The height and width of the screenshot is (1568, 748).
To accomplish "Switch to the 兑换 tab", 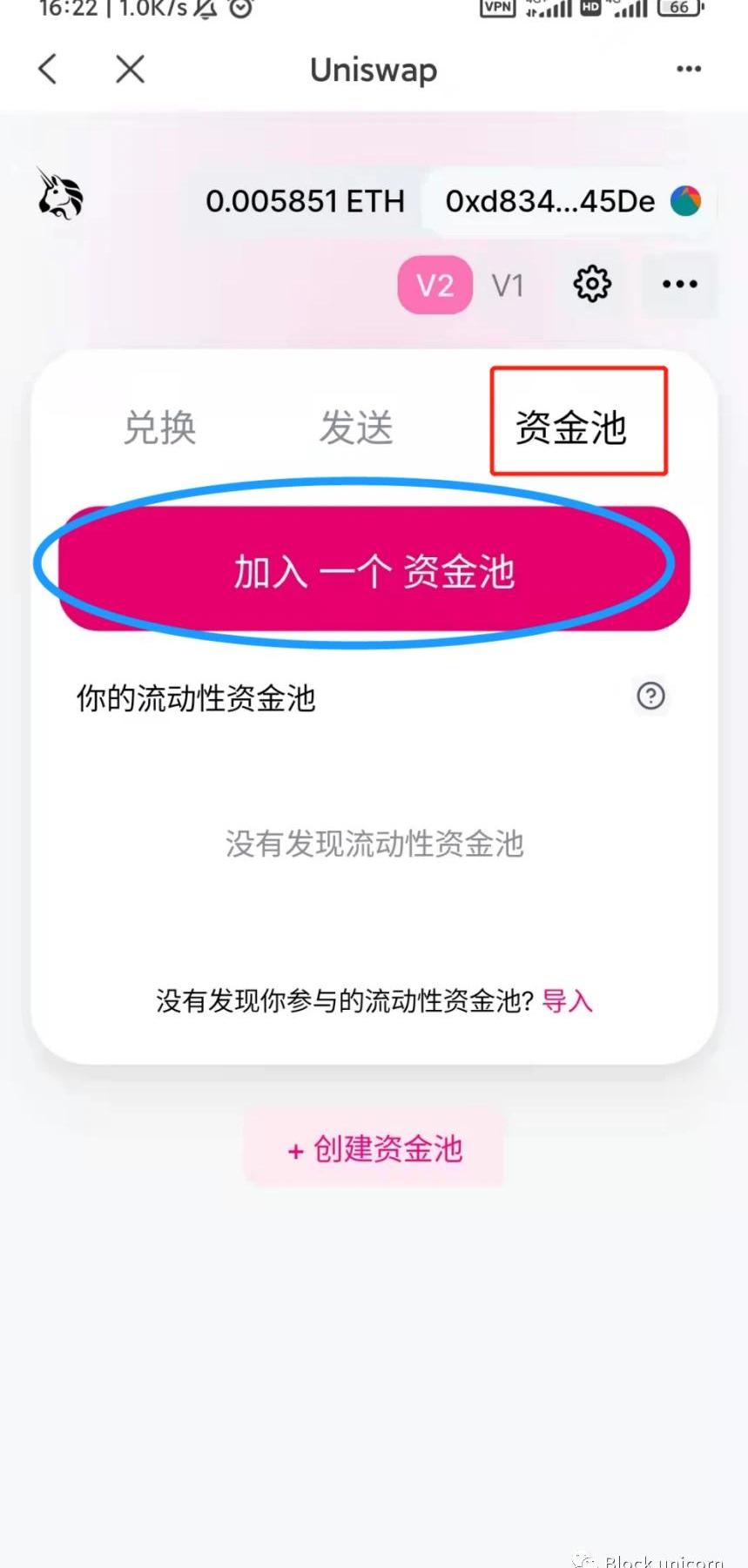I will [159, 427].
